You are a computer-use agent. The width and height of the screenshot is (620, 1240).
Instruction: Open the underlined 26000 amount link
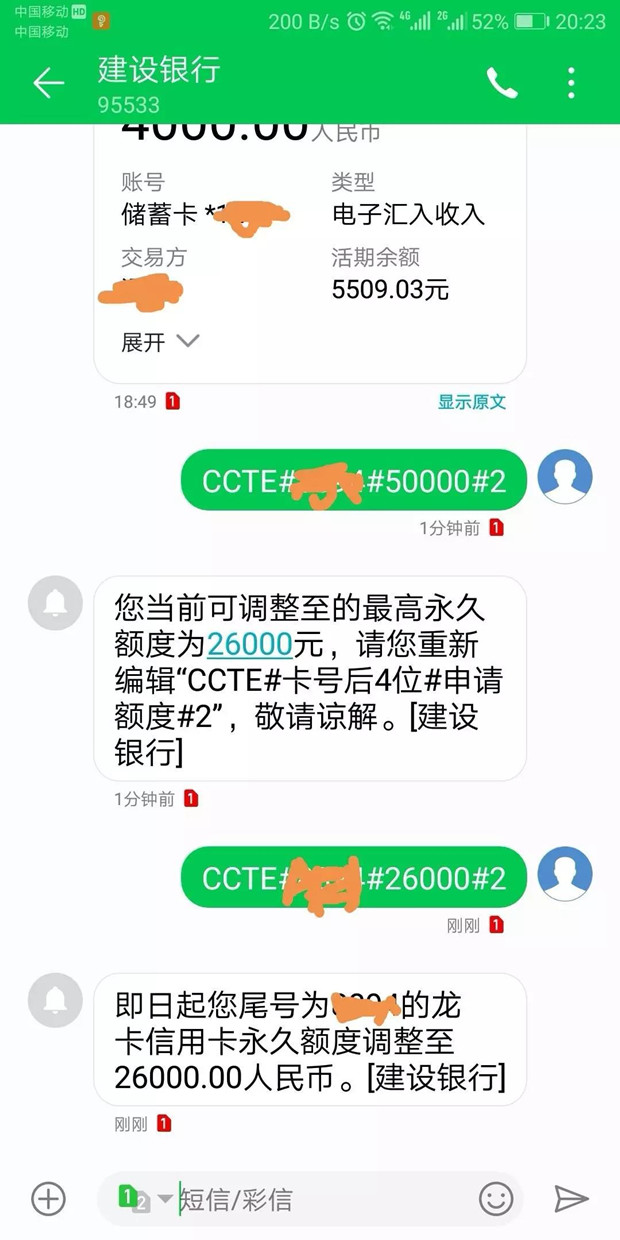(249, 643)
